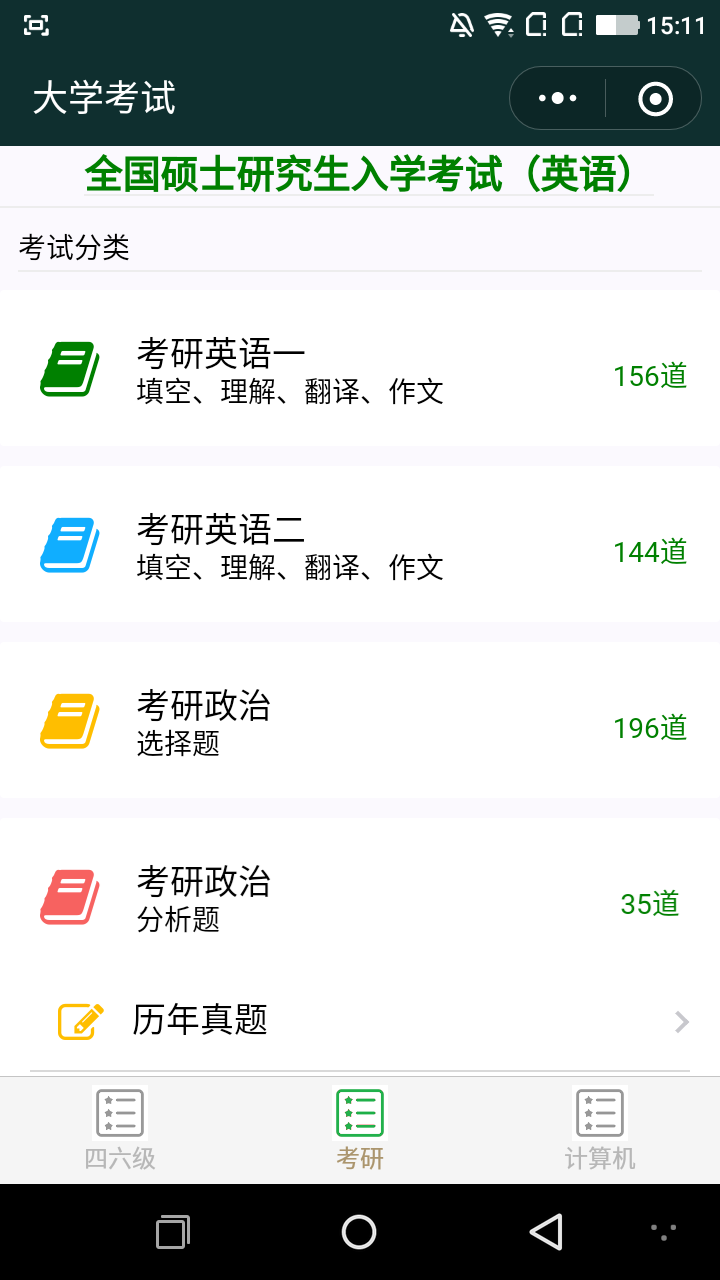Switch to the 四六级 tab

[120, 1130]
